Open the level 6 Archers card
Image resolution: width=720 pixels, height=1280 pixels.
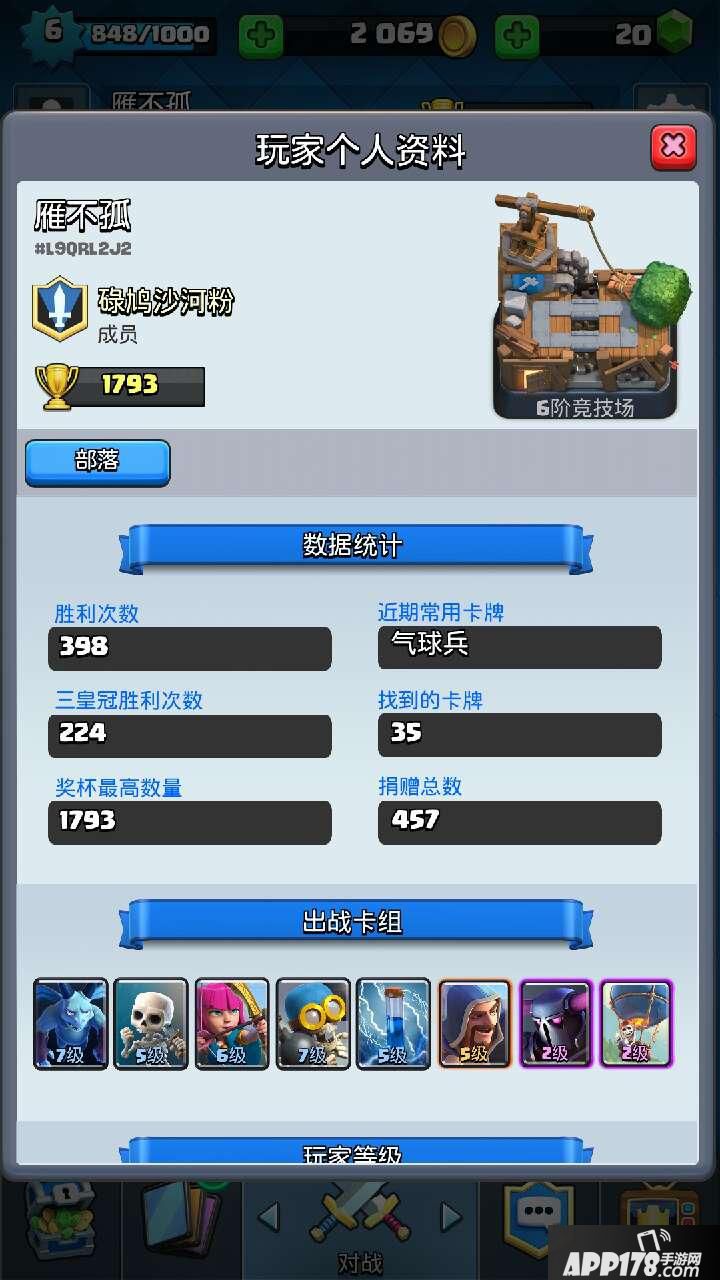click(x=232, y=1023)
